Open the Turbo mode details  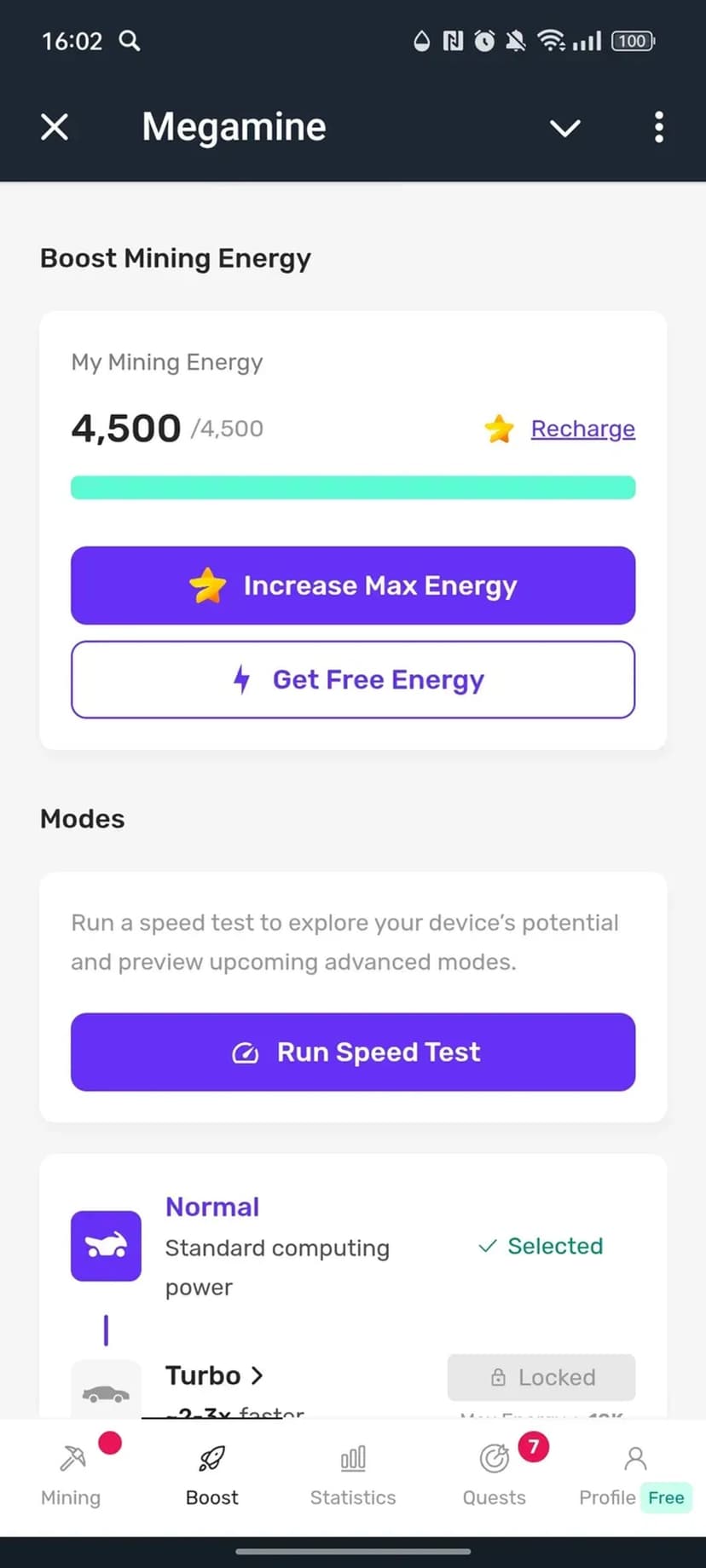[x=214, y=1375]
